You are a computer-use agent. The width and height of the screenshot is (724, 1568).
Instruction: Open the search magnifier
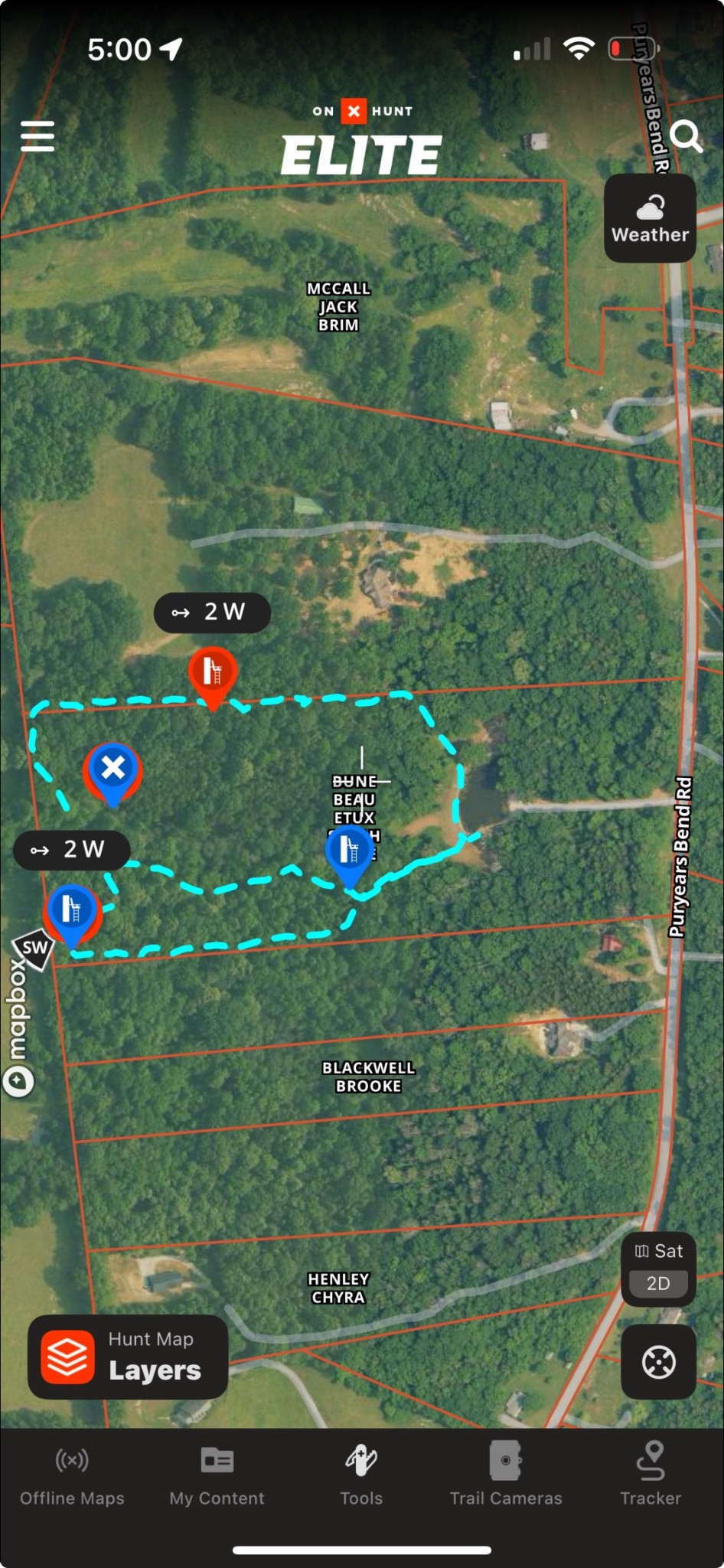point(685,136)
